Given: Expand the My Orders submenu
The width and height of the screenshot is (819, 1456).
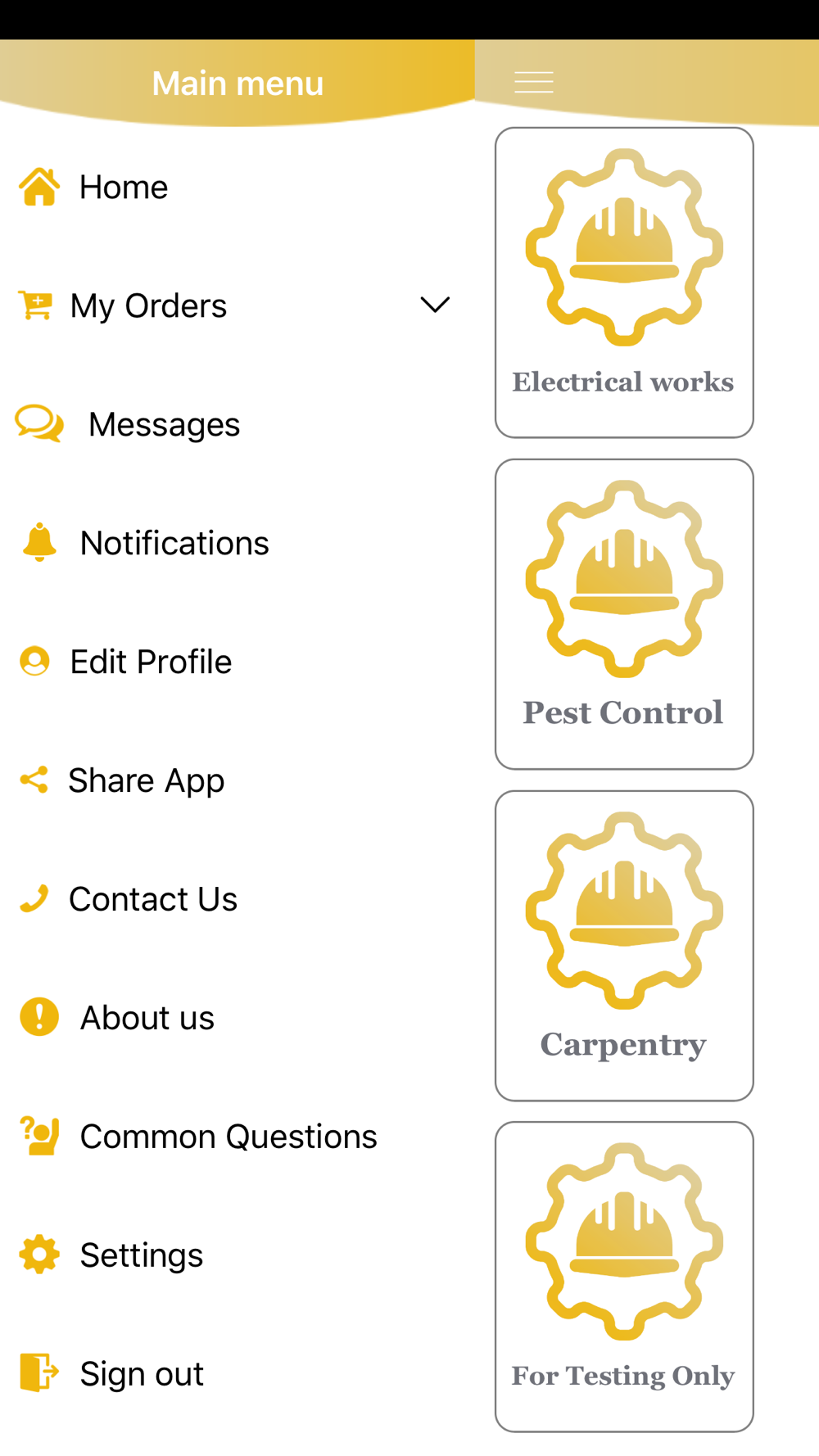Looking at the screenshot, I should pyautogui.click(x=434, y=305).
